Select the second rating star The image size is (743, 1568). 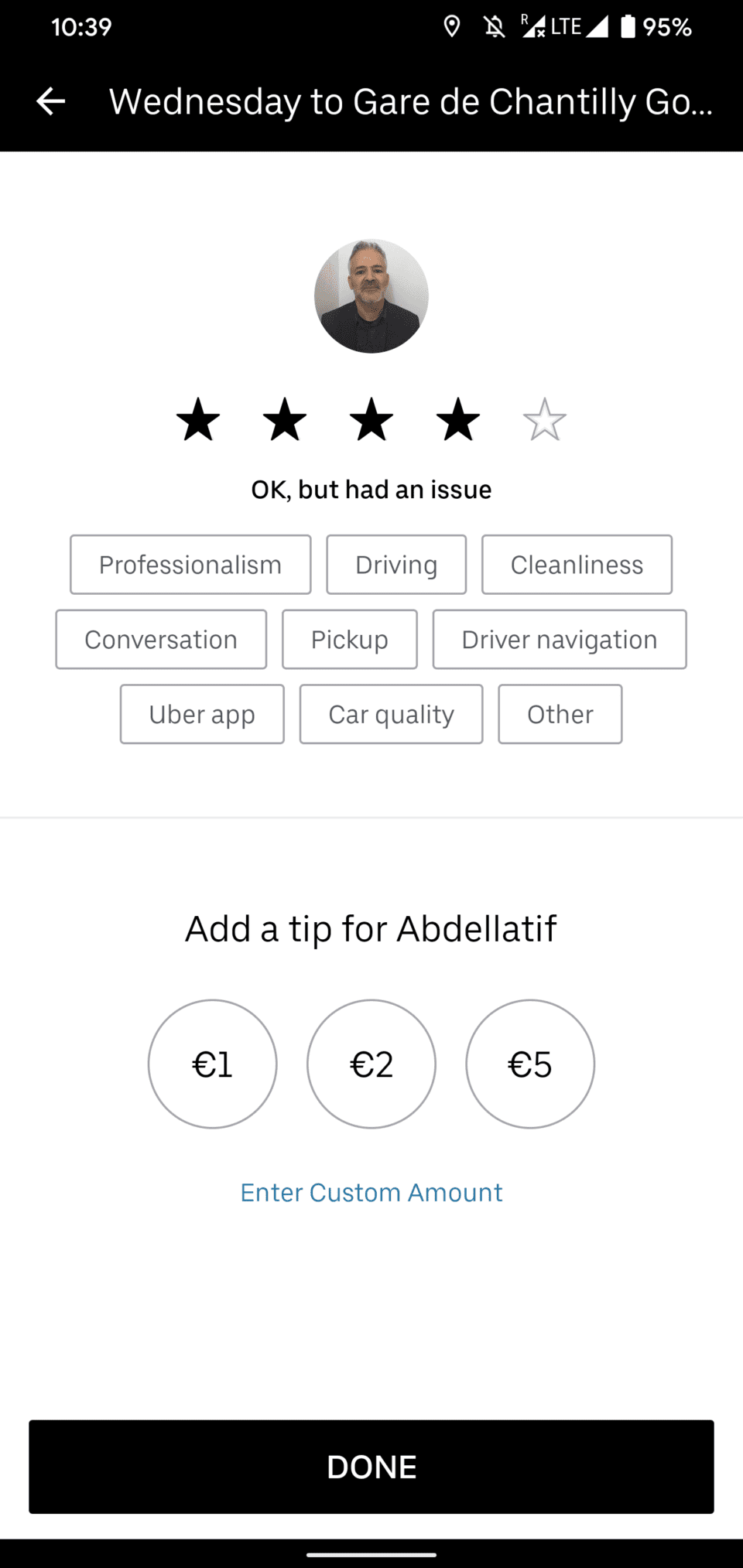click(284, 418)
